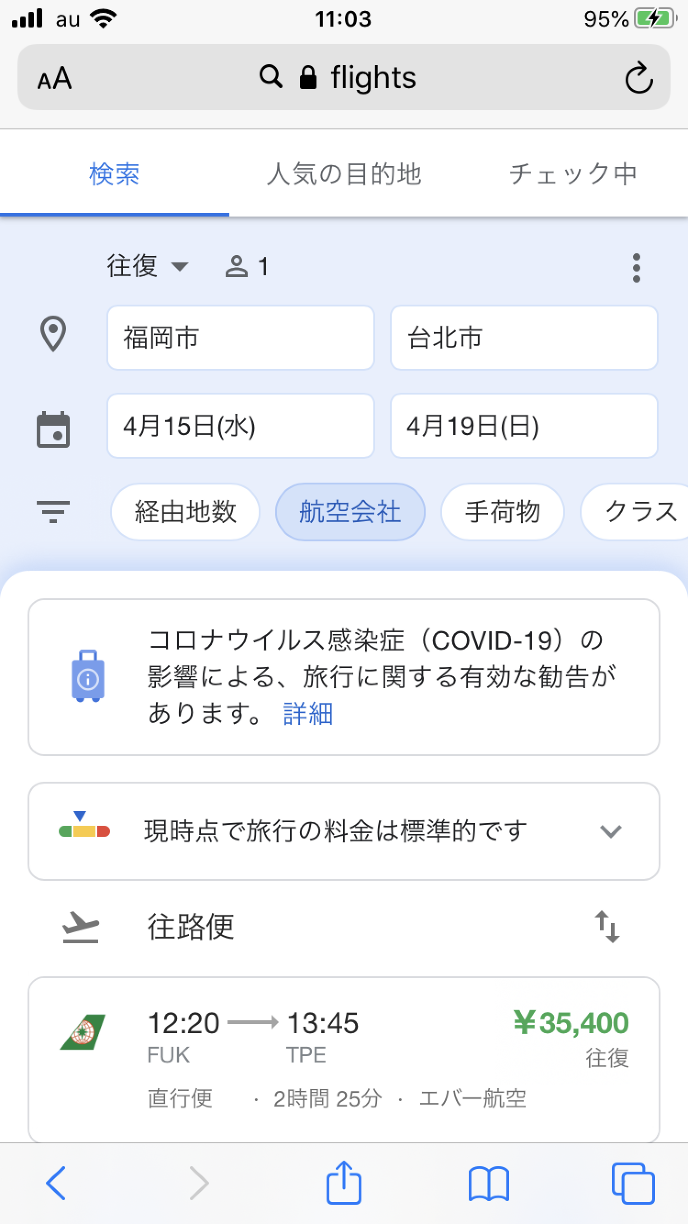Viewport: 688px width, 1224px height.
Task: Sort the 往路便 flight list
Action: coord(607,927)
